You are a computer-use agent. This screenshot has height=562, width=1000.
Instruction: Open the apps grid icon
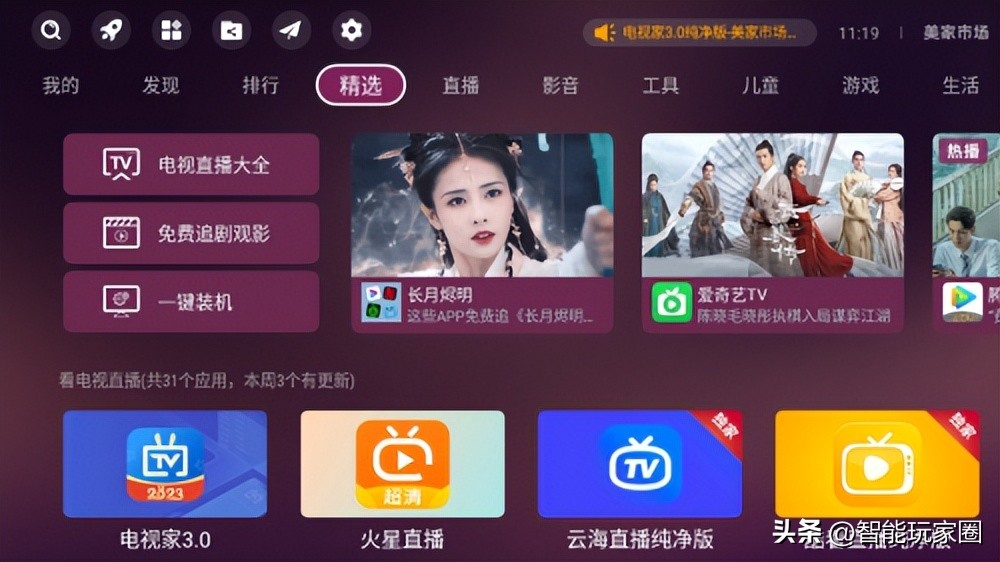point(171,31)
